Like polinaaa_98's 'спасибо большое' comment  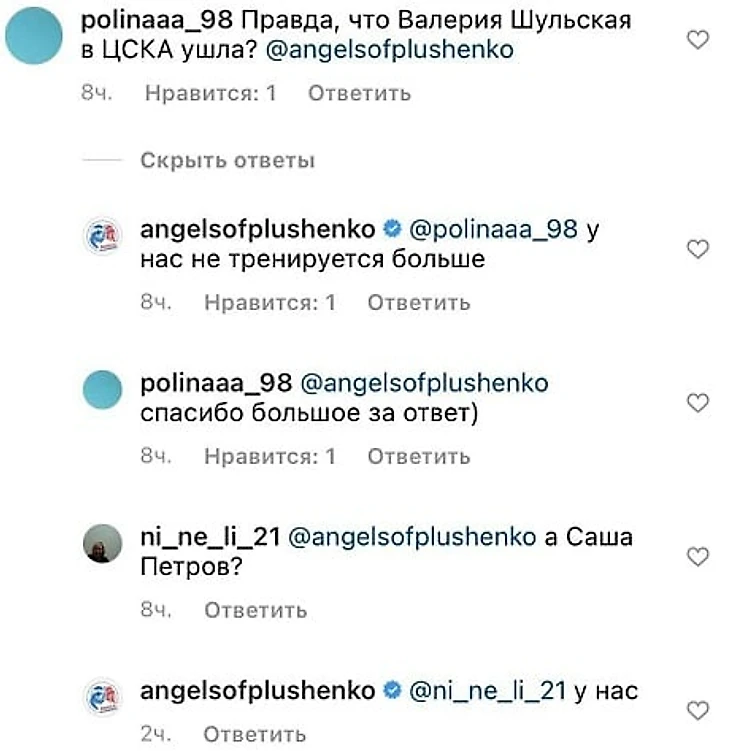point(699,402)
